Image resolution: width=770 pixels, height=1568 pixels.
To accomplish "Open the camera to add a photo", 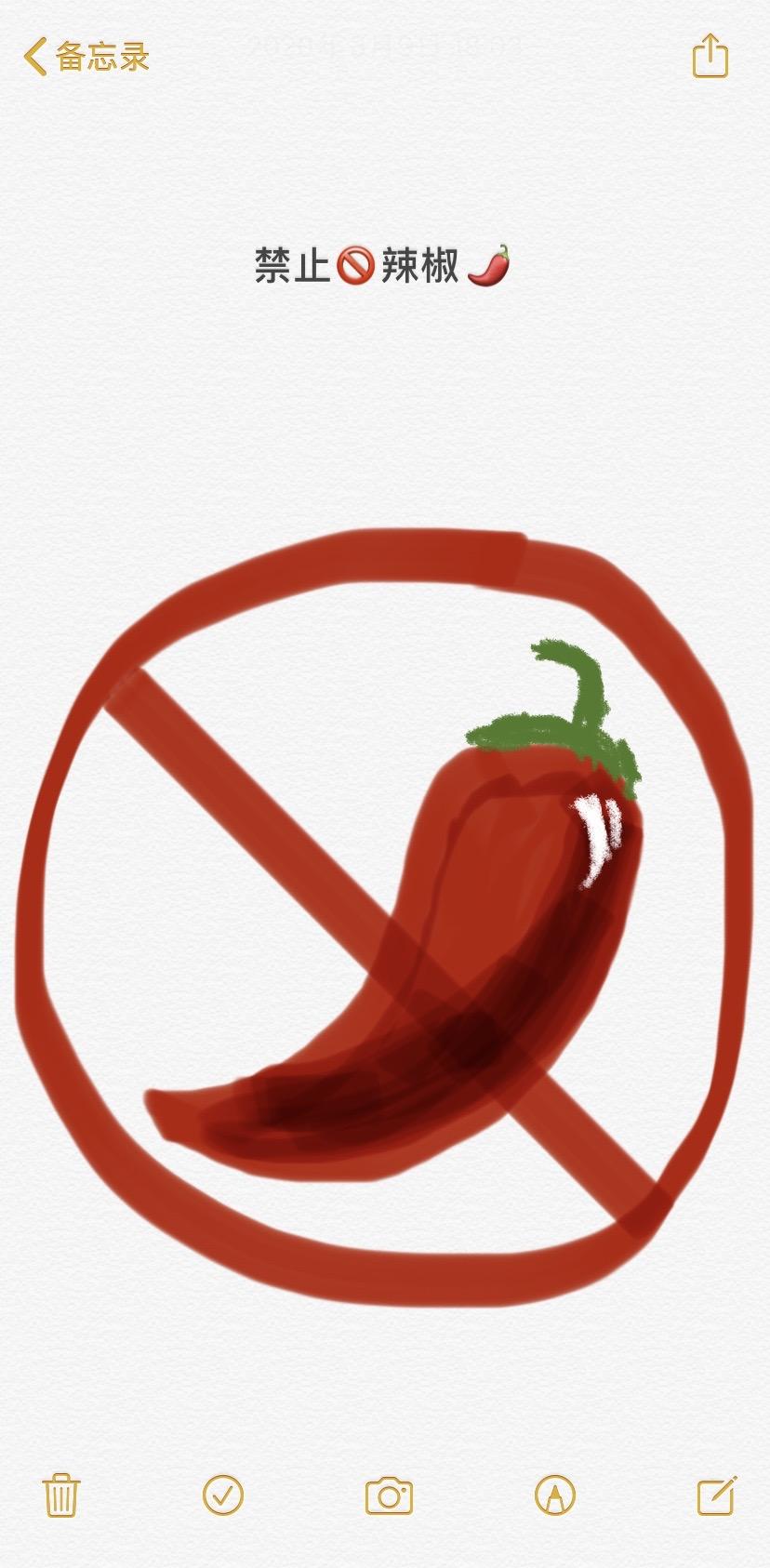I will point(389,1495).
